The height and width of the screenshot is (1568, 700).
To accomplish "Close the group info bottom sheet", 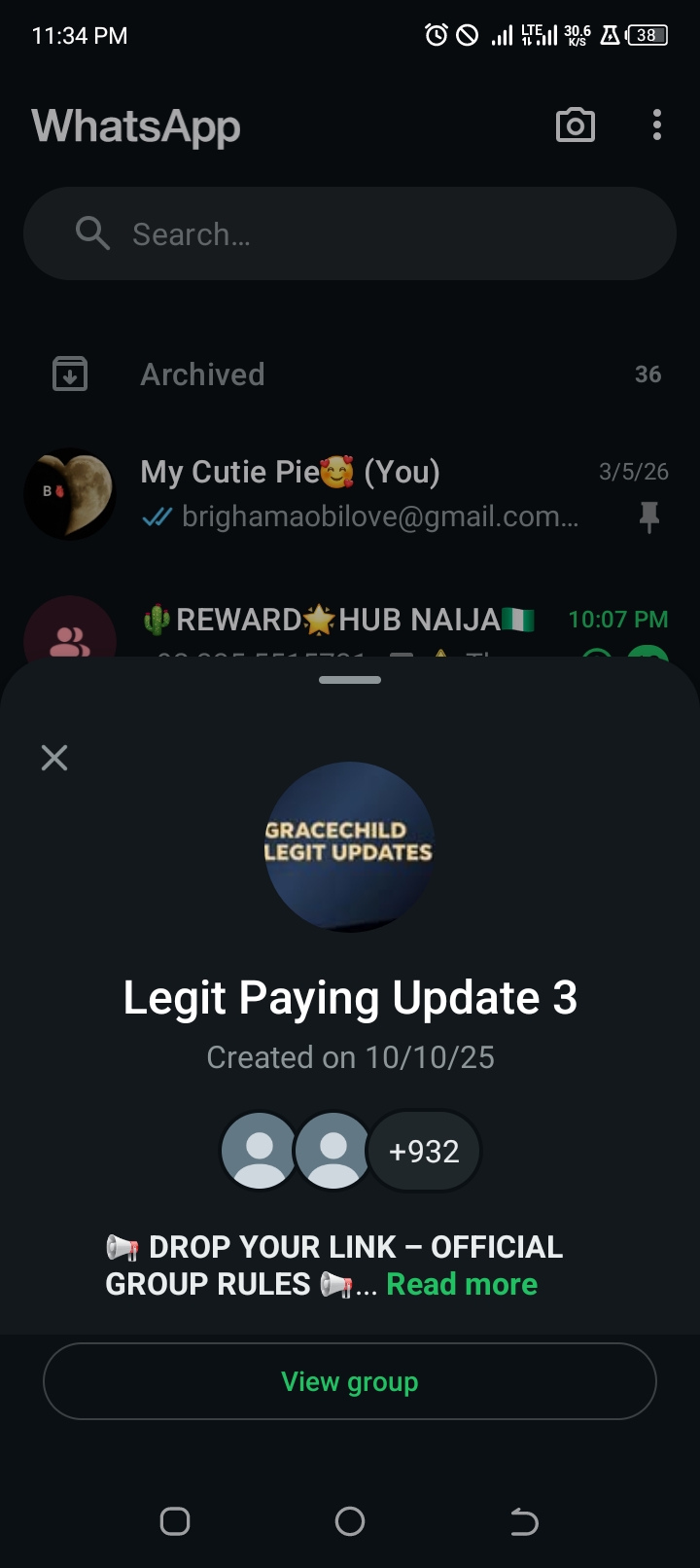I will click(54, 758).
